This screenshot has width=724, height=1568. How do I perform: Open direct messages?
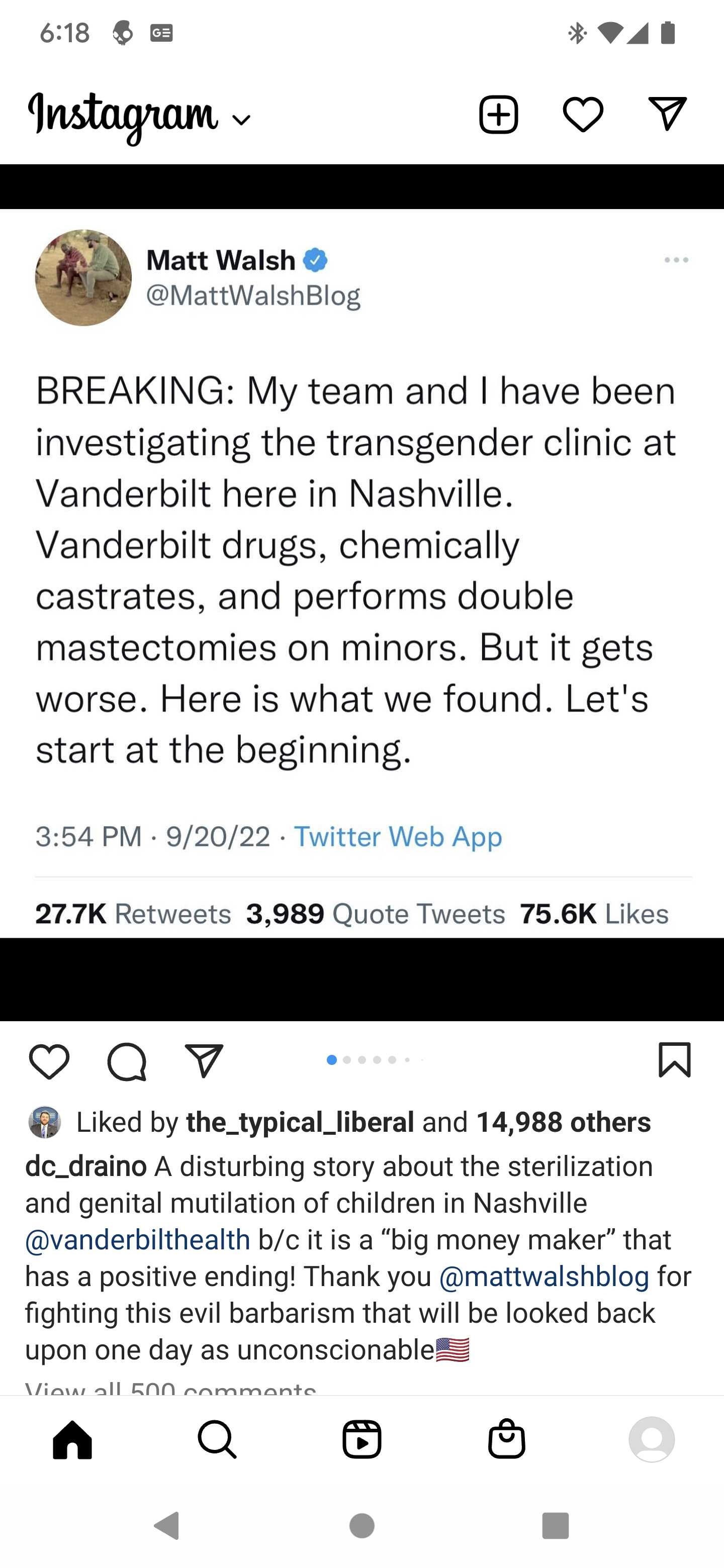coord(667,114)
